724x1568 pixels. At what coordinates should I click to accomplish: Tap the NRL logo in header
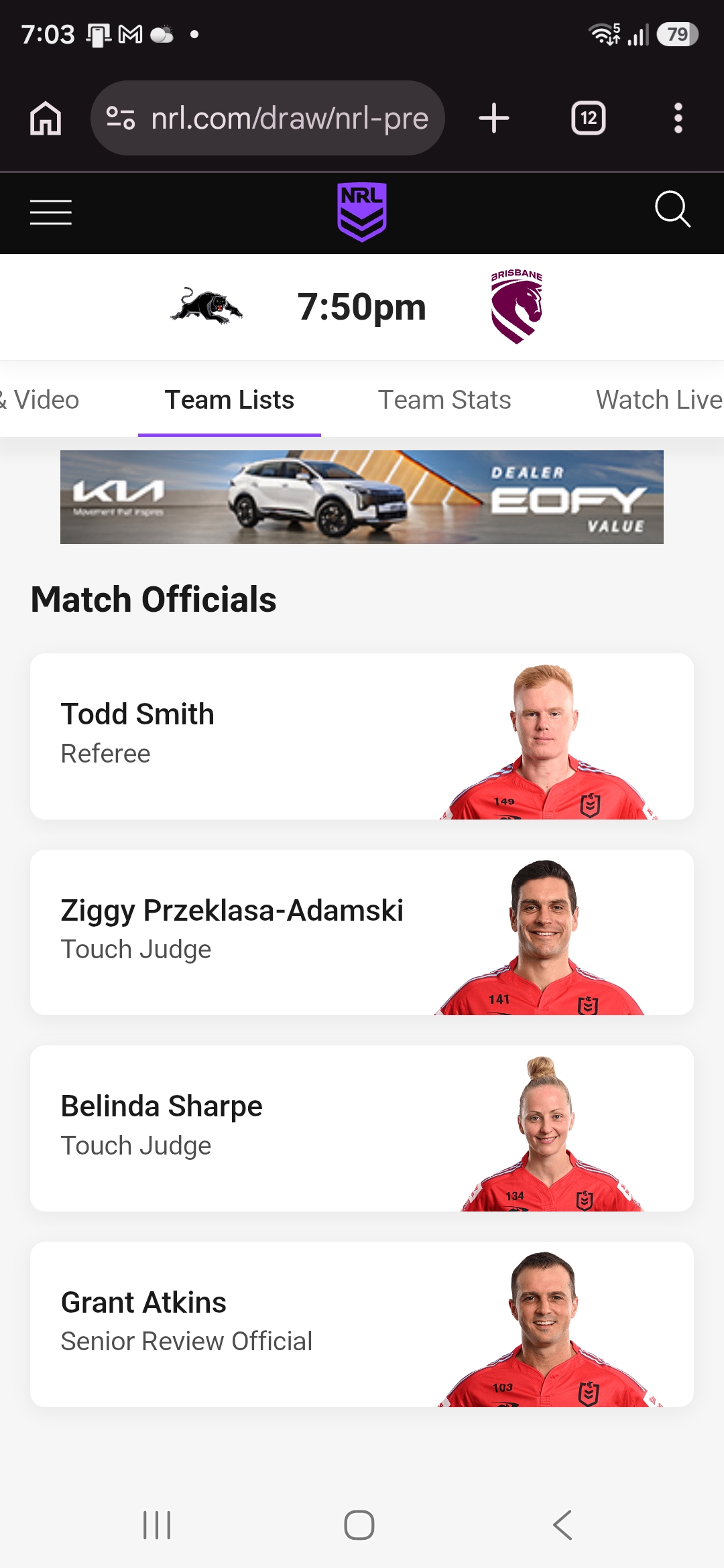click(x=362, y=212)
